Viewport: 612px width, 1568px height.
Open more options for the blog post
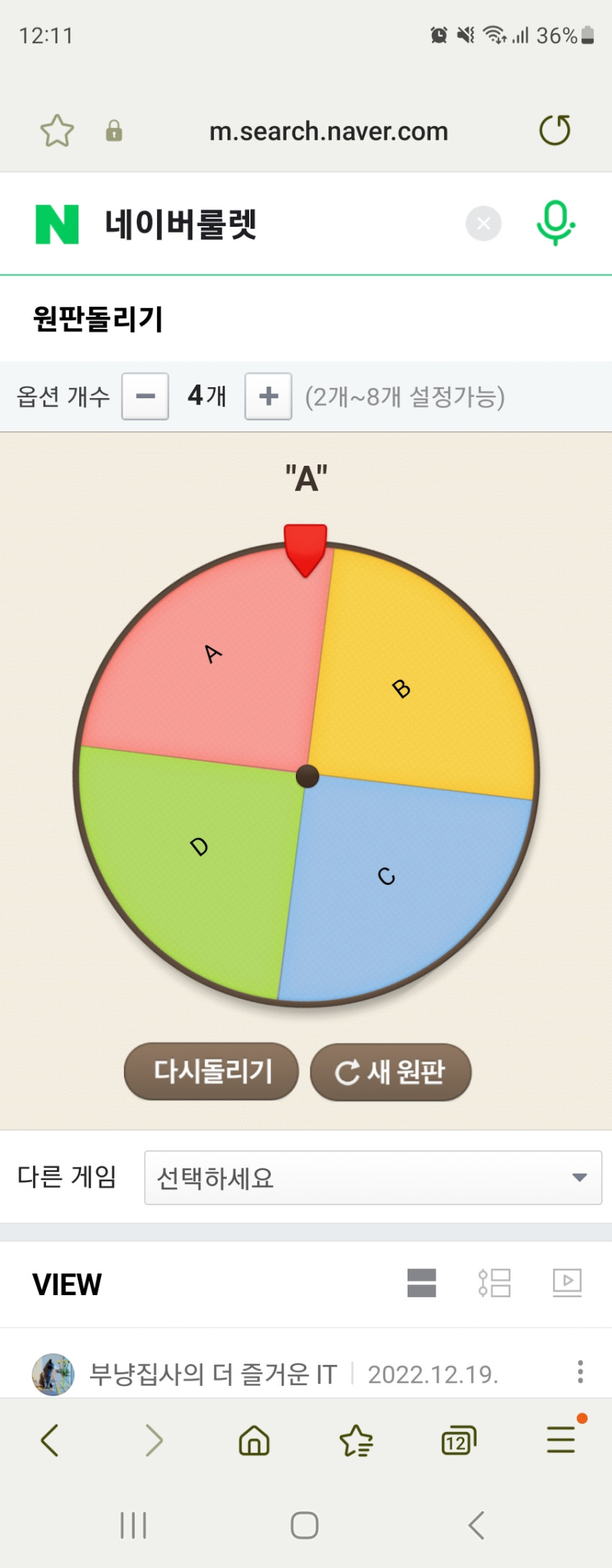580,1371
